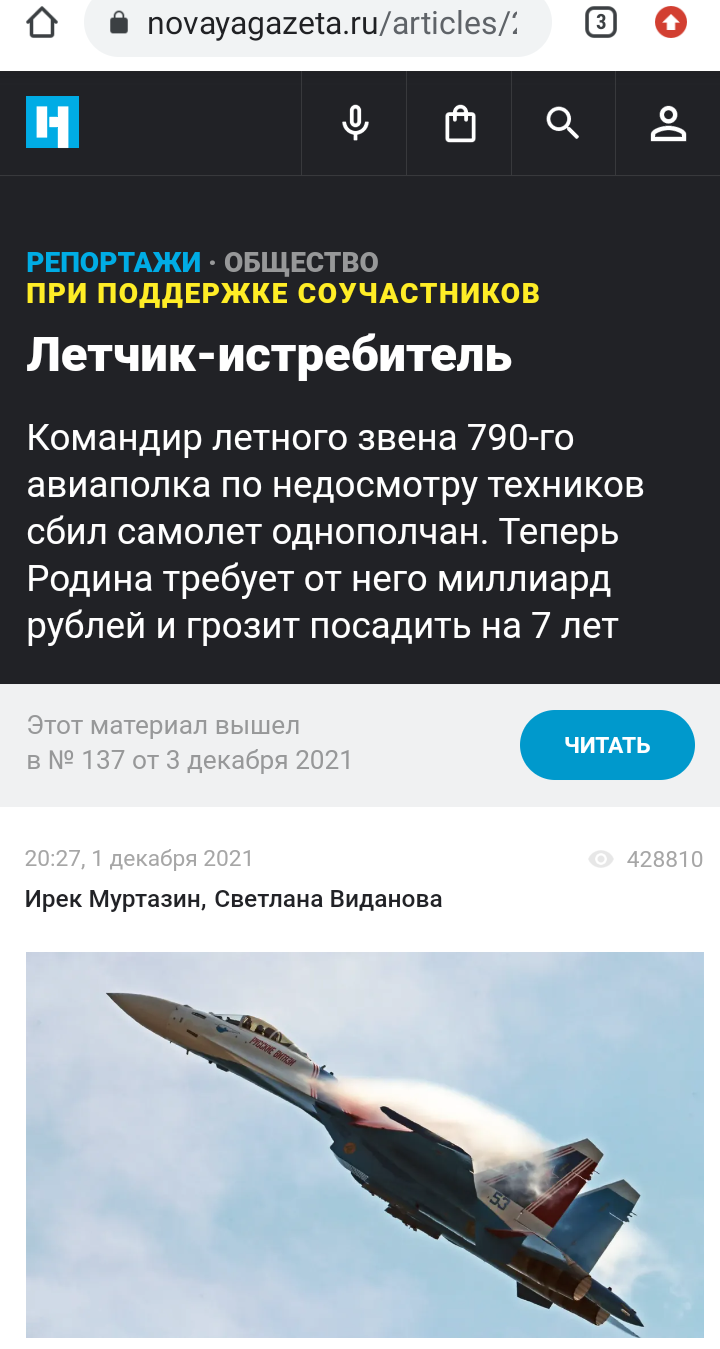Viewport: 720px width, 1349px height.
Task: Open author Светлана Виданова's page
Action: [x=329, y=899]
